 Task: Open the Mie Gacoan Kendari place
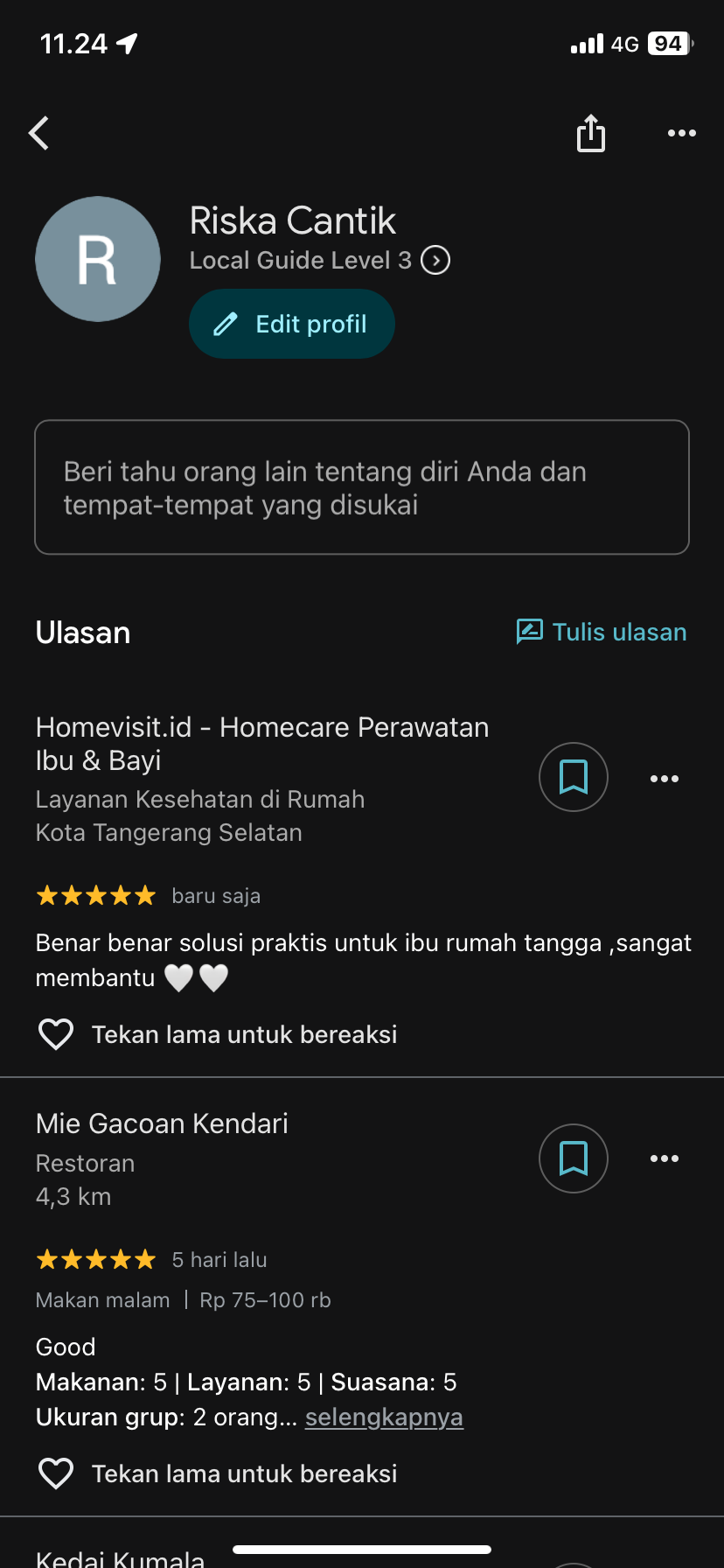[162, 1123]
